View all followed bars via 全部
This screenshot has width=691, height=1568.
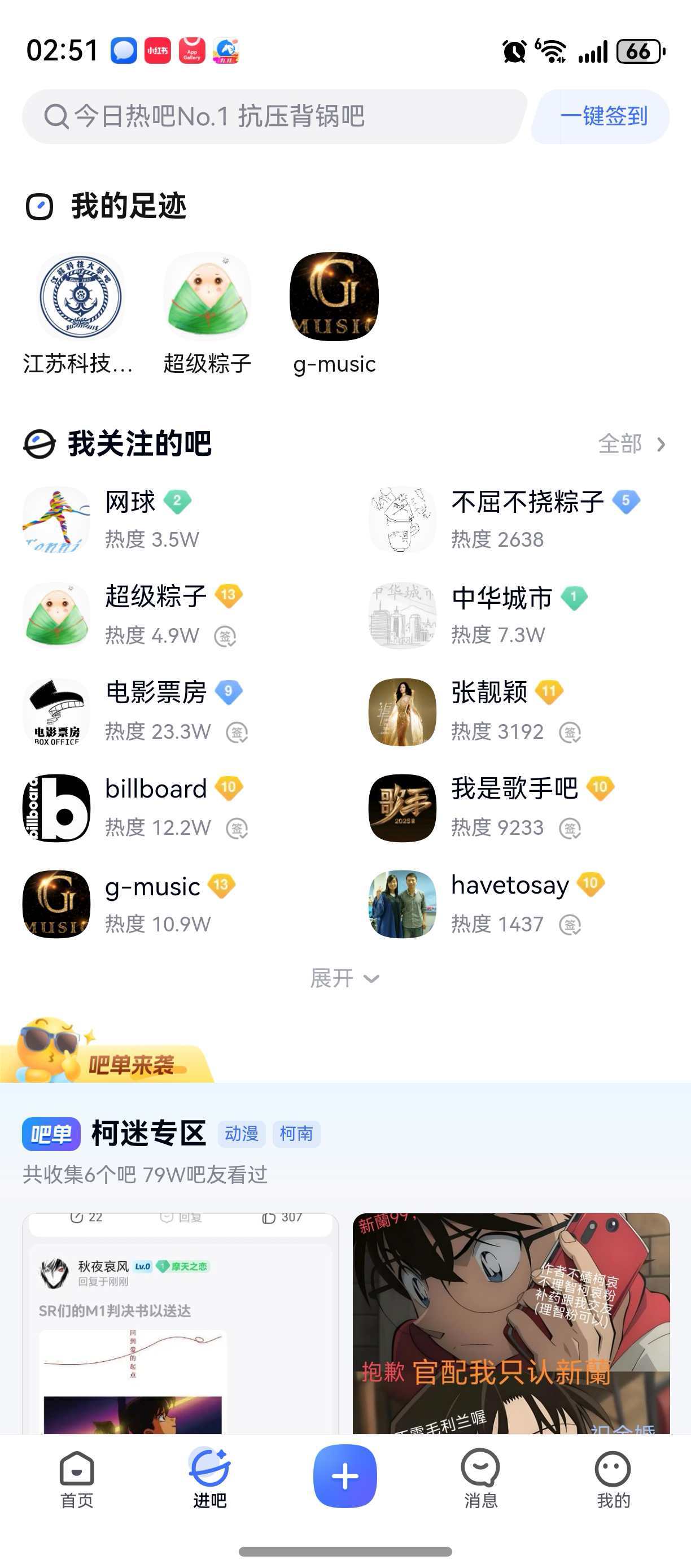[x=631, y=445]
